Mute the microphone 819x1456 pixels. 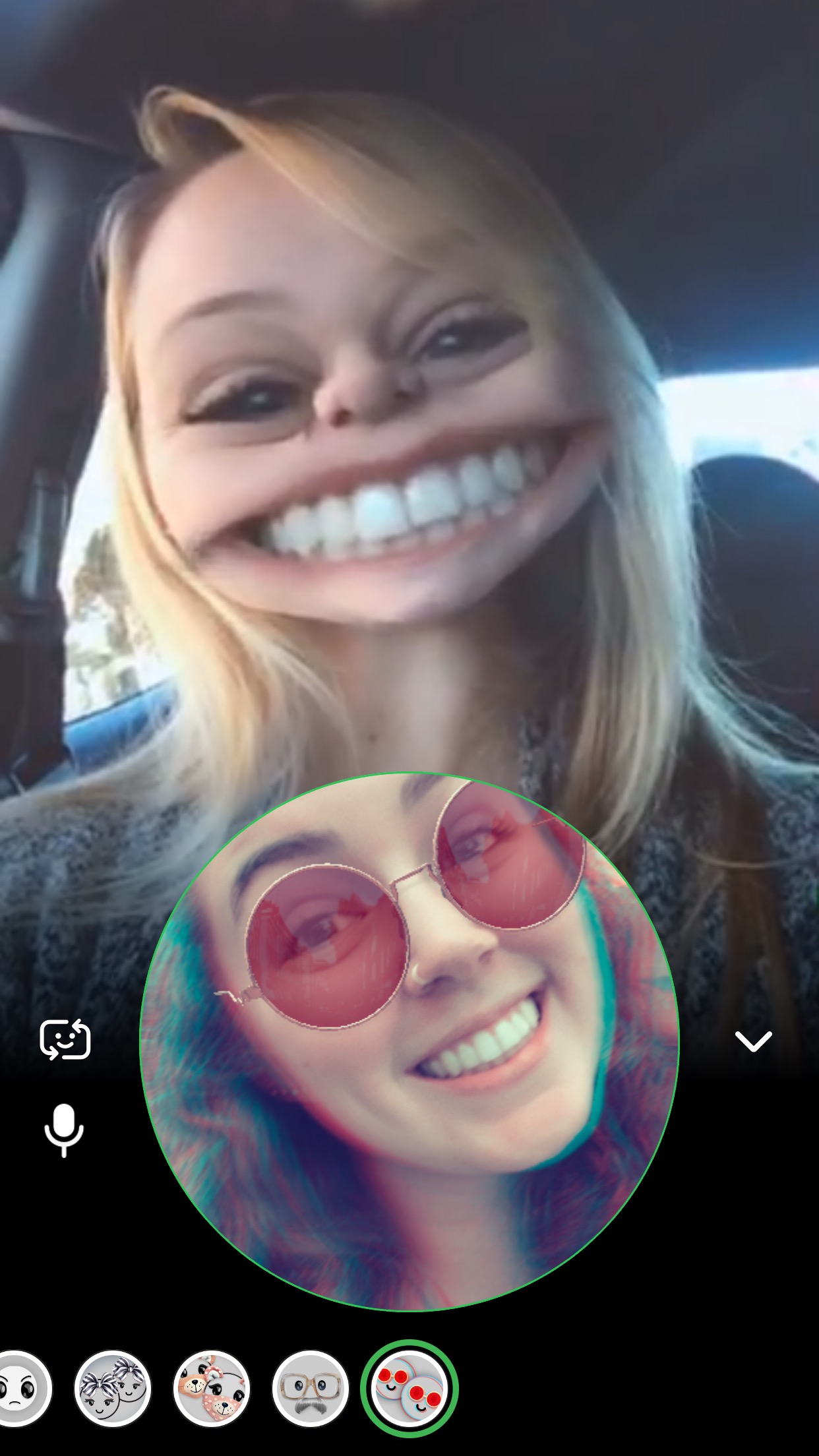pyautogui.click(x=64, y=1131)
